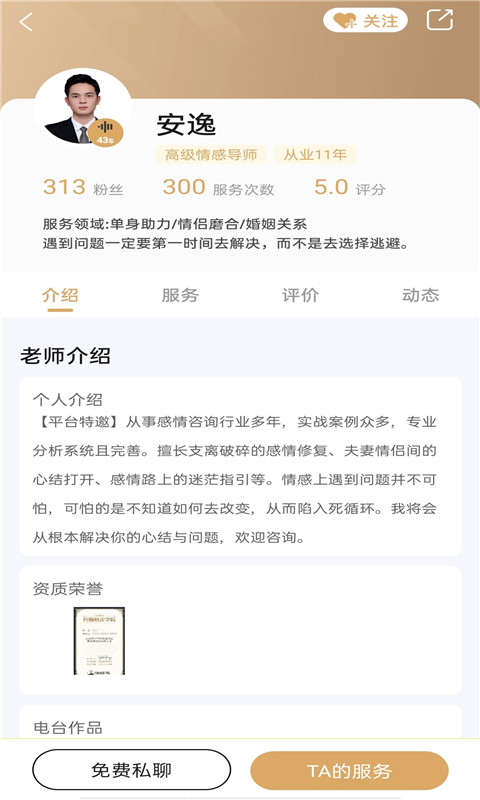This screenshot has height=800, width=480.
Task: Select the 介绍 tab
Action: click(x=60, y=295)
